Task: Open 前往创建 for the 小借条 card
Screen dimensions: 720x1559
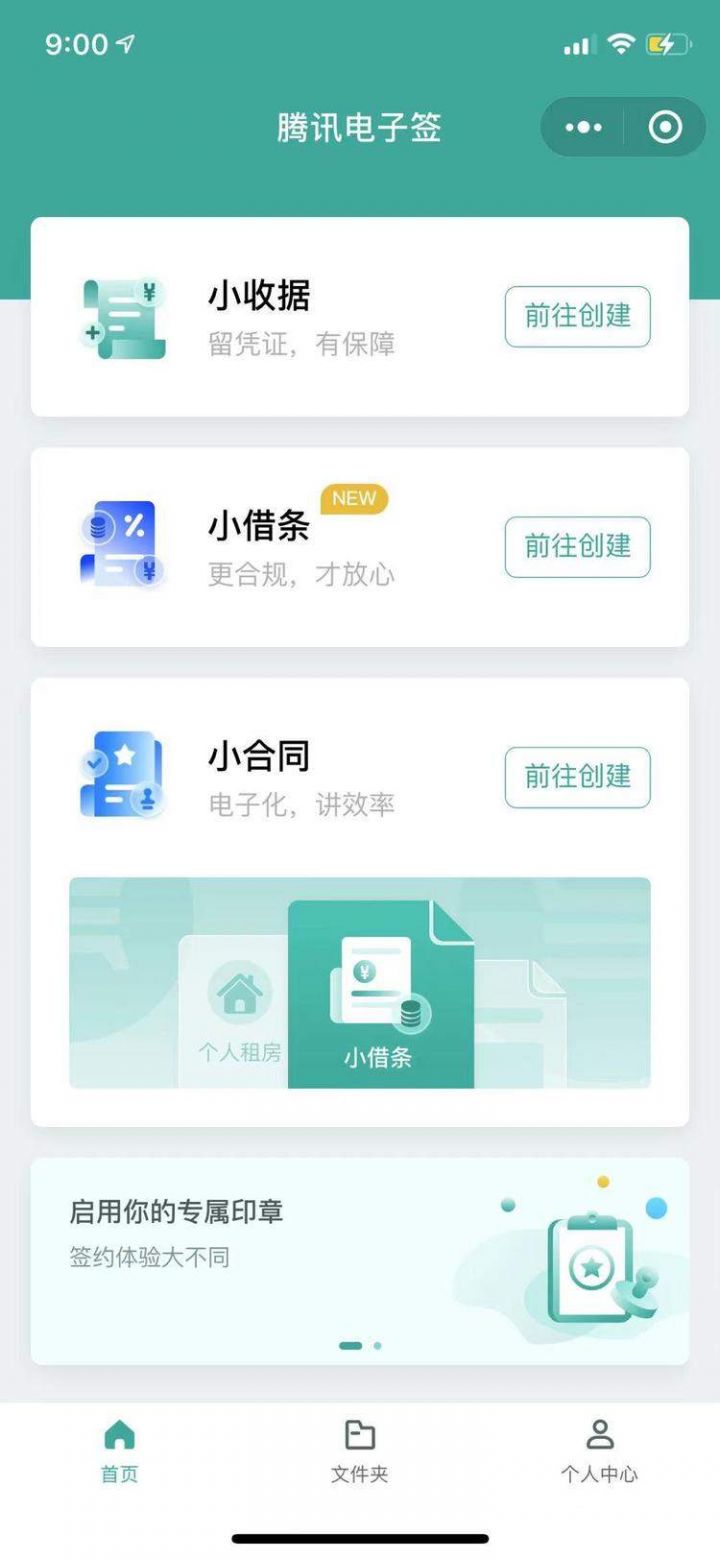Action: [578, 546]
